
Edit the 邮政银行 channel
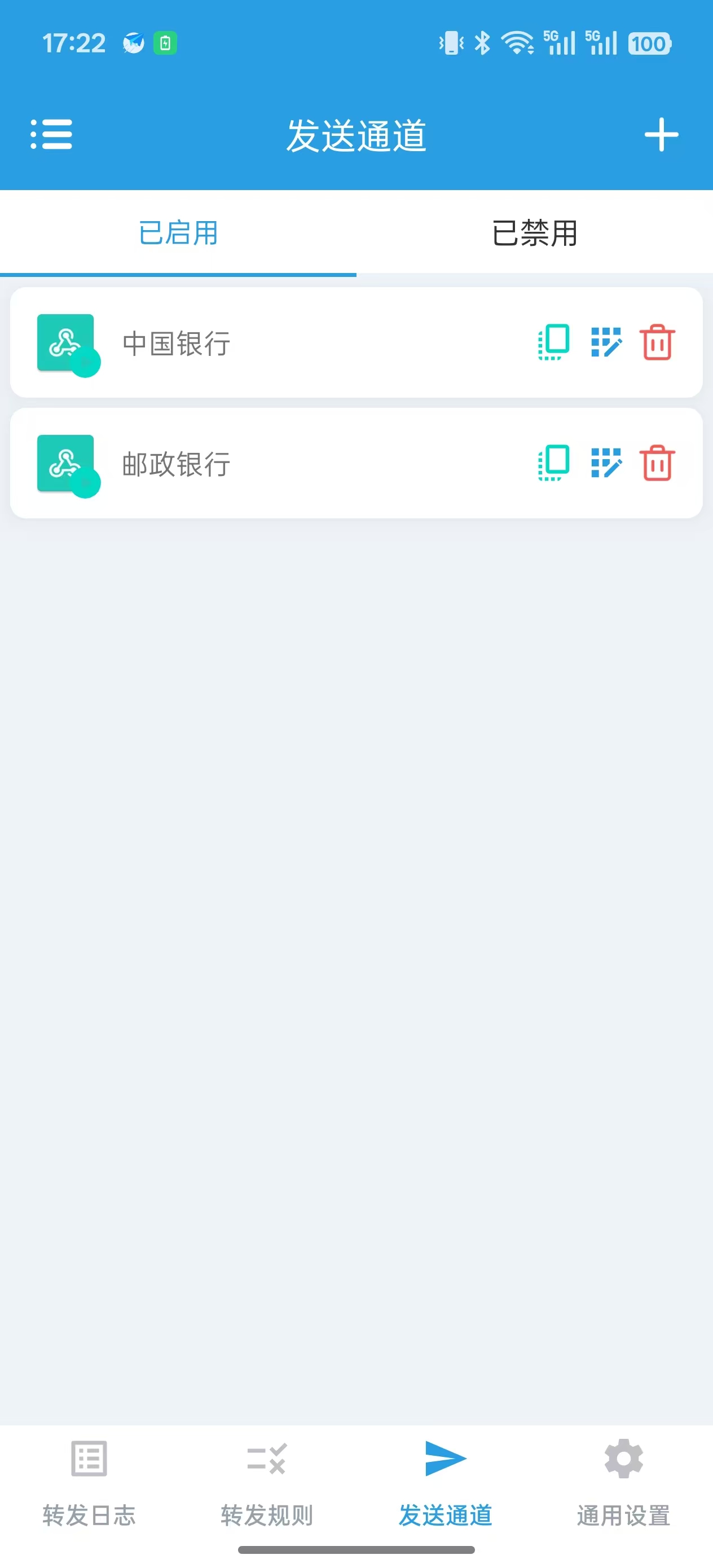(x=606, y=463)
